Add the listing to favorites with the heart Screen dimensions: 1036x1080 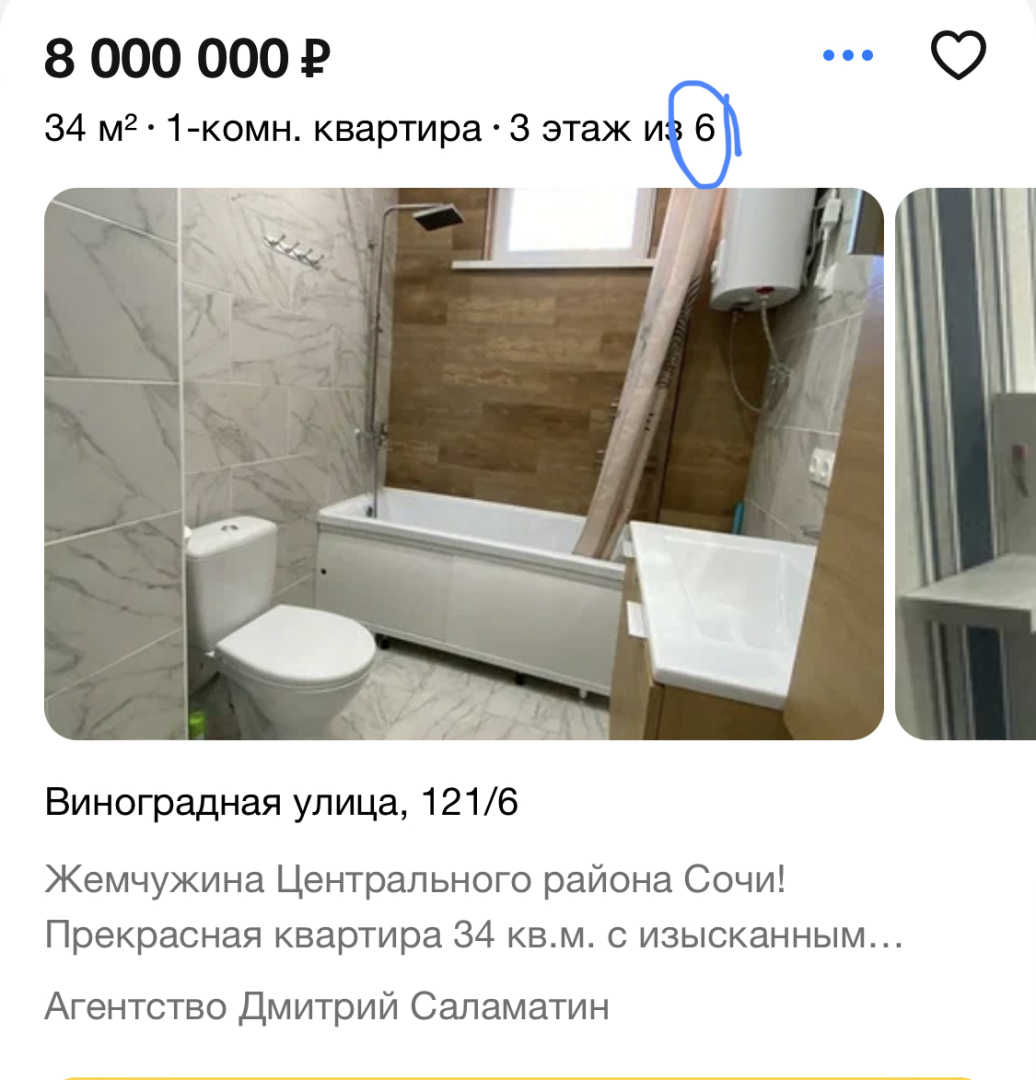pos(958,56)
